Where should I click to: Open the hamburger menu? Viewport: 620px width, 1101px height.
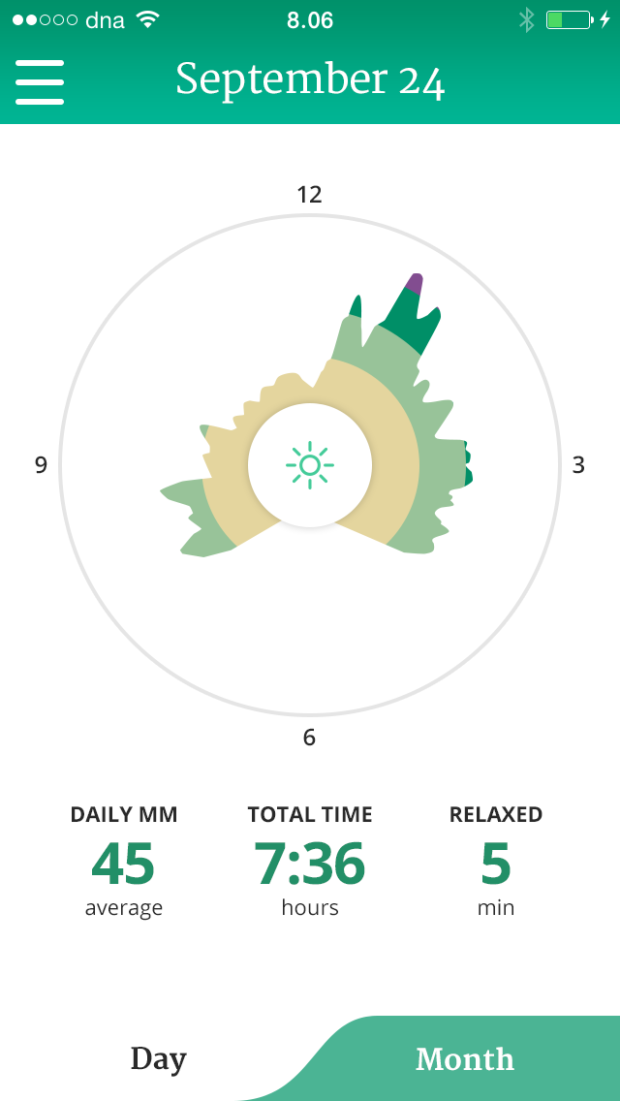pyautogui.click(x=40, y=81)
